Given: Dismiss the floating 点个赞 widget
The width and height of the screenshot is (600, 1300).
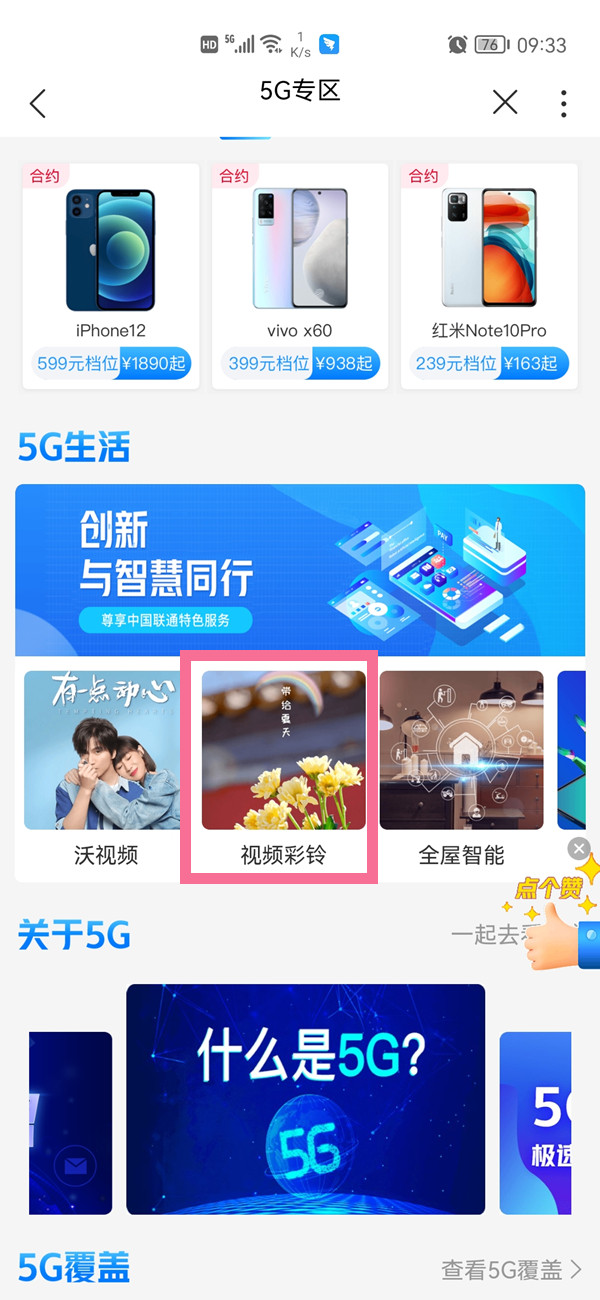Looking at the screenshot, I should (578, 849).
